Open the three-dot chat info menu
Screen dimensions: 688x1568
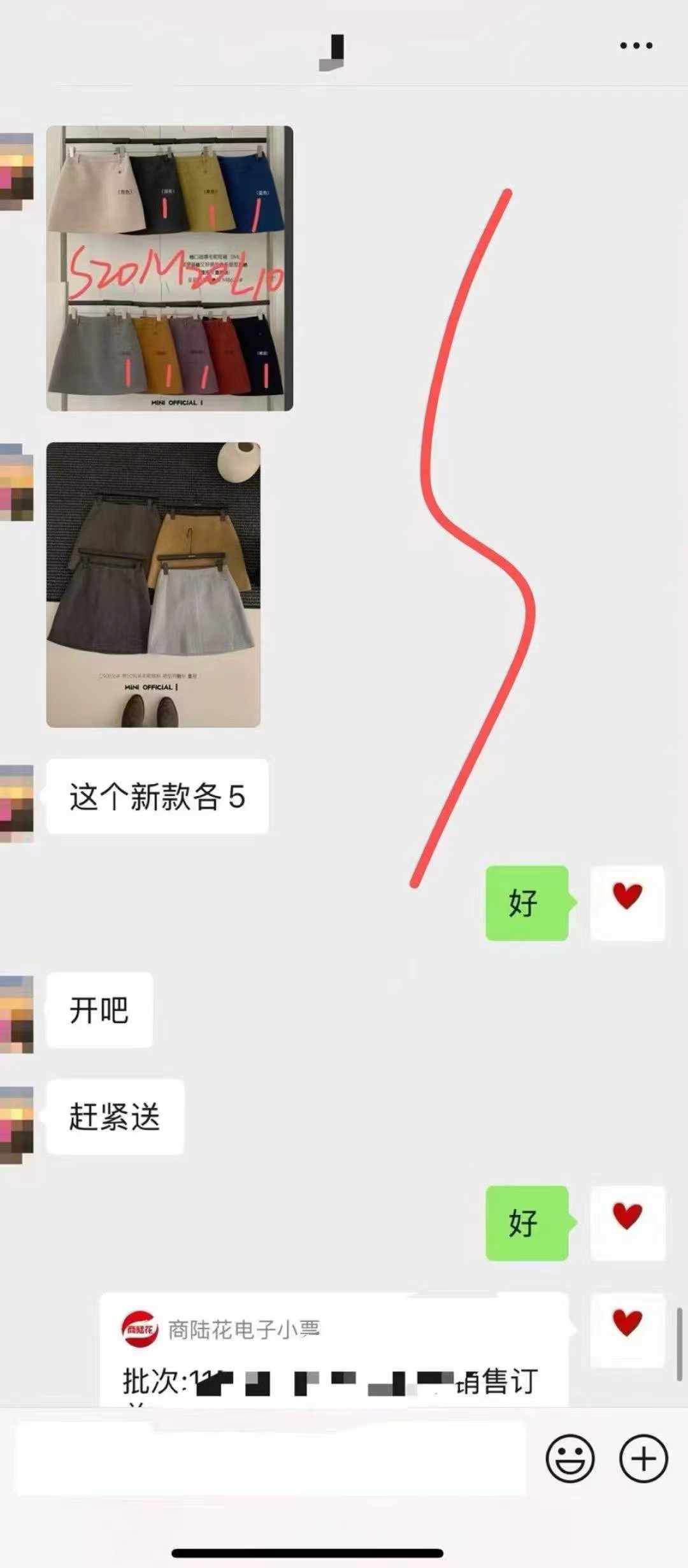[x=636, y=45]
